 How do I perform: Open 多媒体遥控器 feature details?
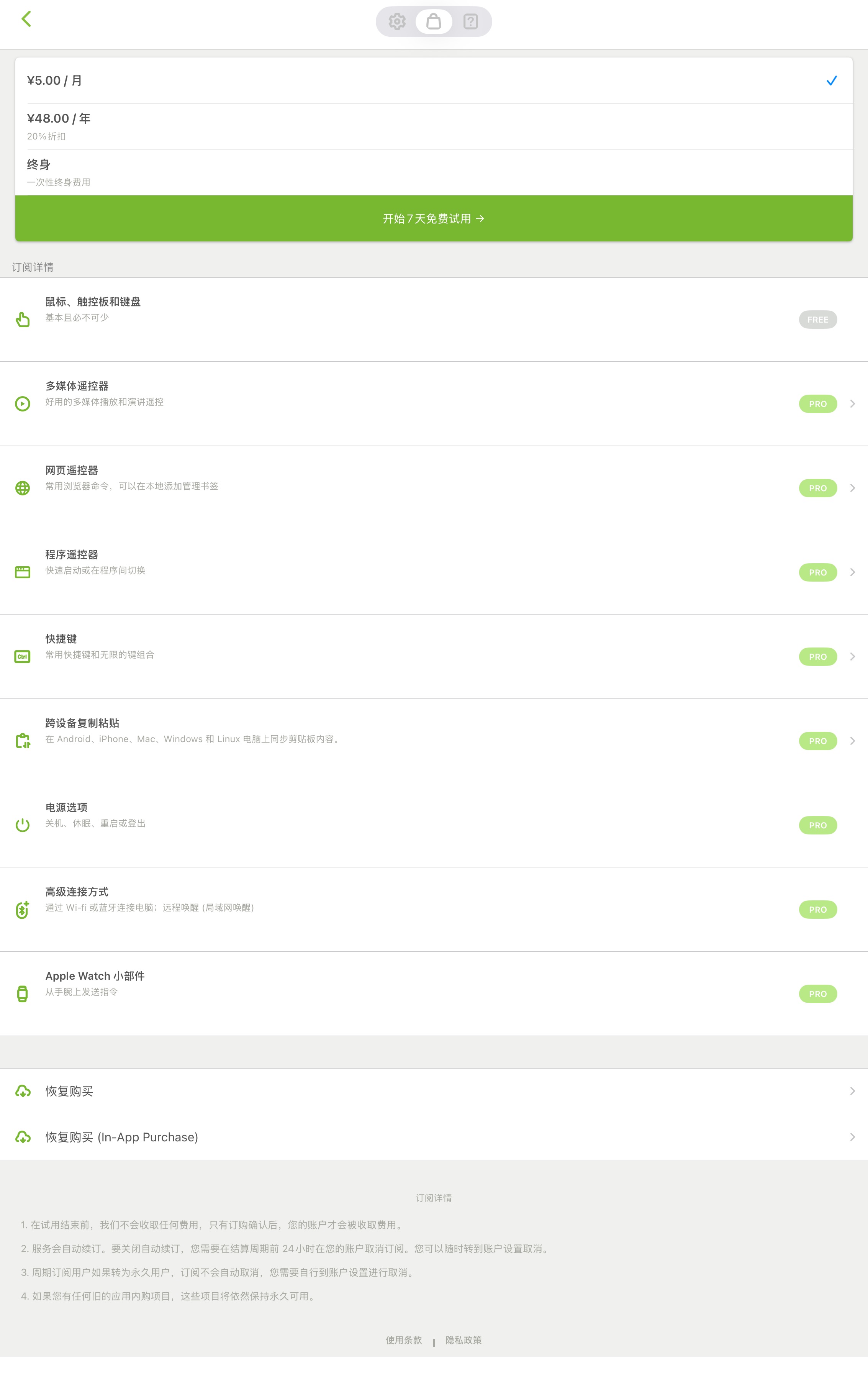(x=434, y=403)
